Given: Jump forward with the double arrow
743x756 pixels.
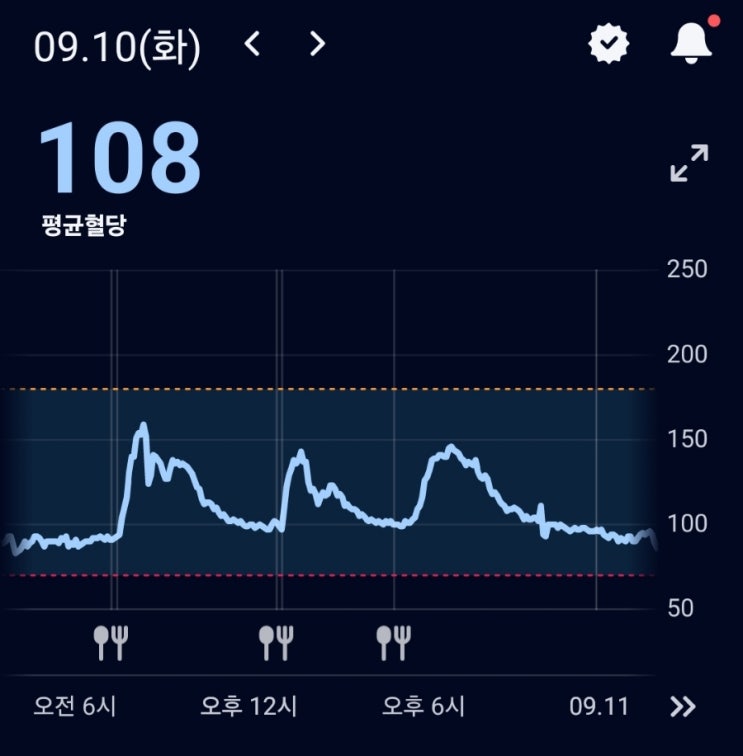Looking at the screenshot, I should tap(683, 707).
